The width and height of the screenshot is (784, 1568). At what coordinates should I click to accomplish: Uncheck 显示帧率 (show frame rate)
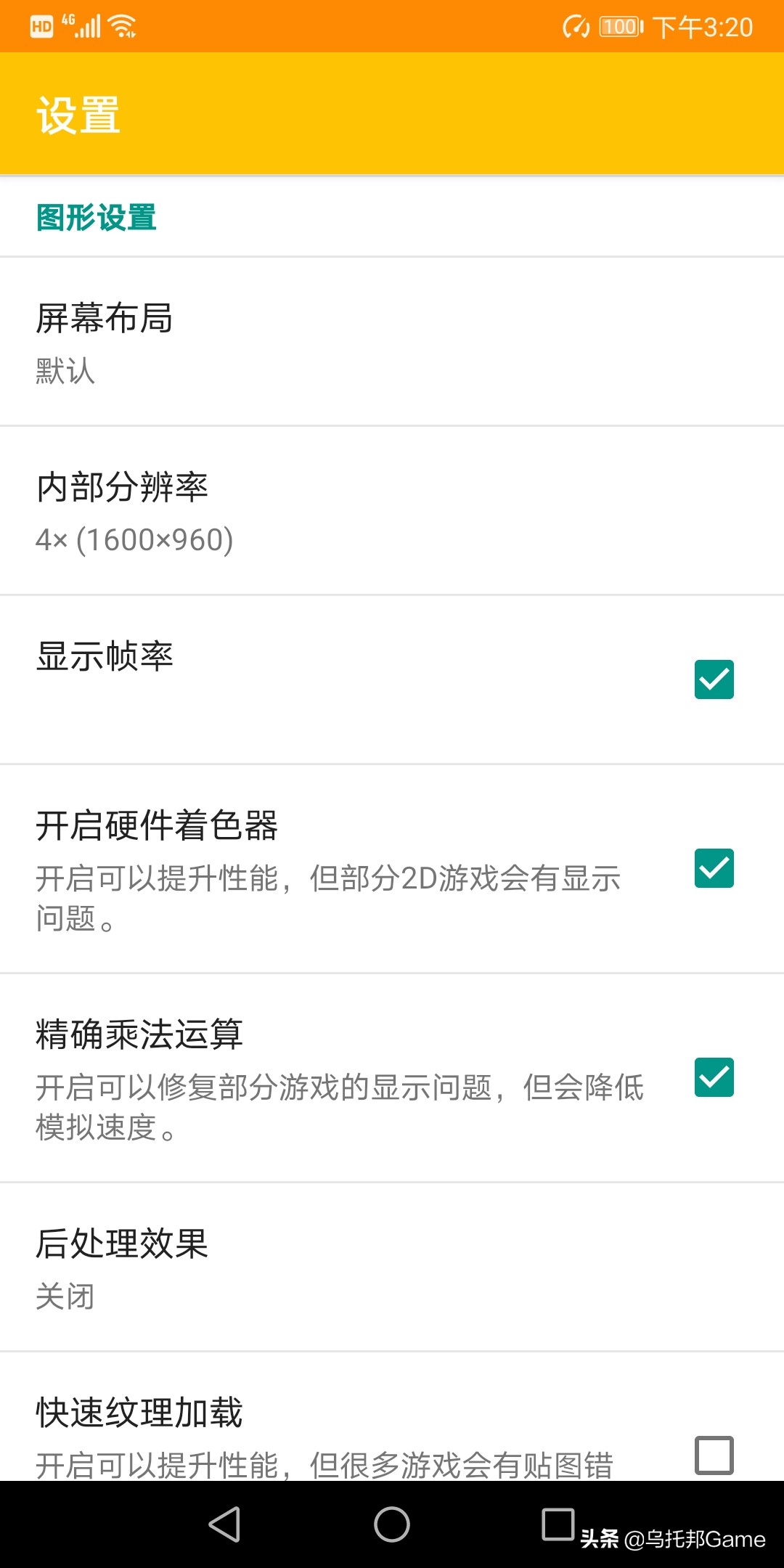(714, 680)
